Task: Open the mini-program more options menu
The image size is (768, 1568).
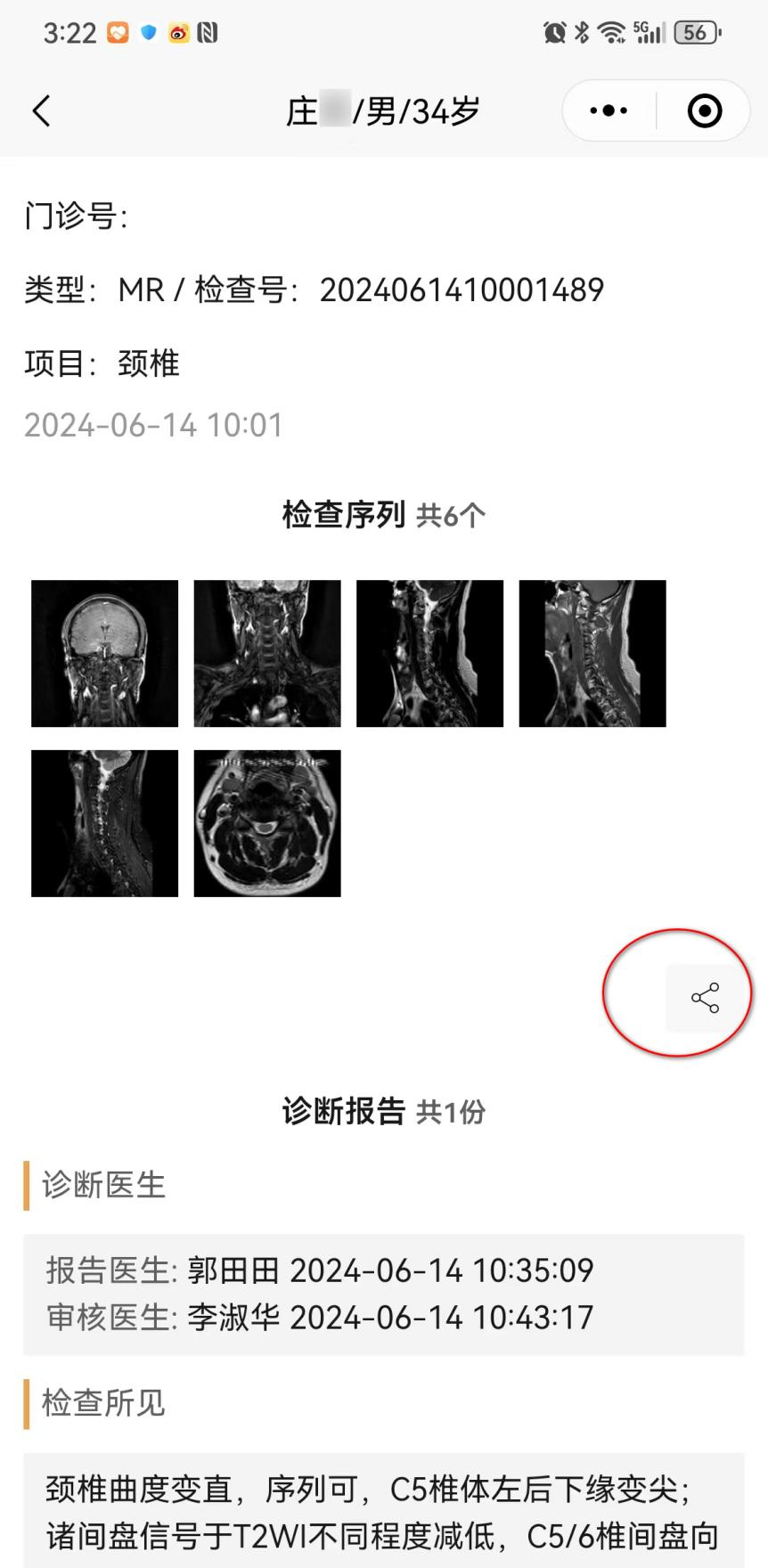Action: (609, 111)
